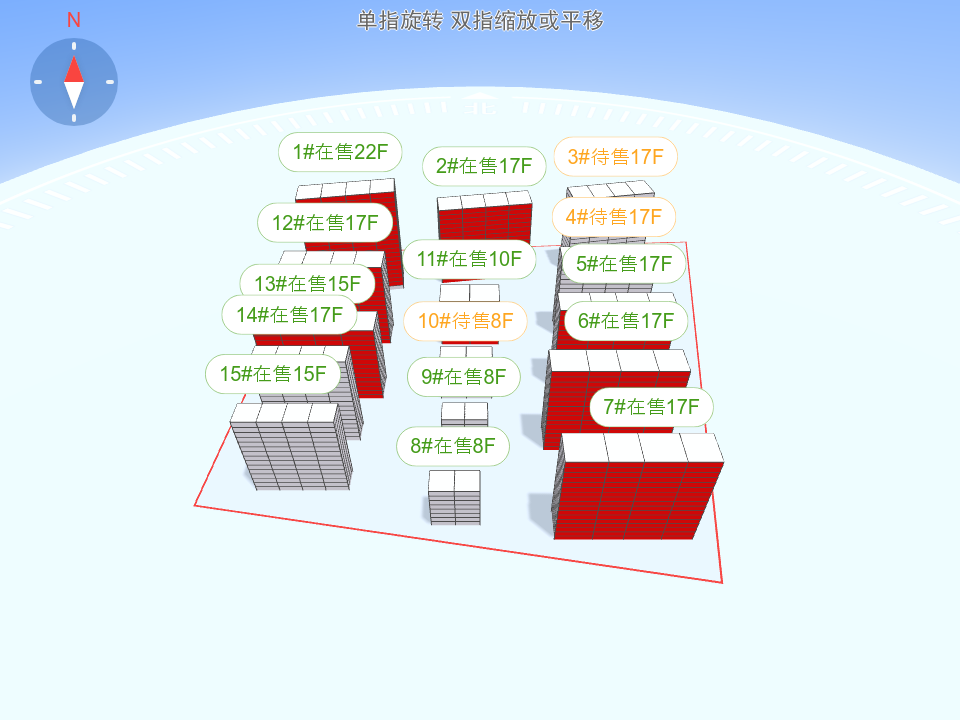960x720 pixels.
Task: Choose building label 9#在售8F
Action: [464, 377]
